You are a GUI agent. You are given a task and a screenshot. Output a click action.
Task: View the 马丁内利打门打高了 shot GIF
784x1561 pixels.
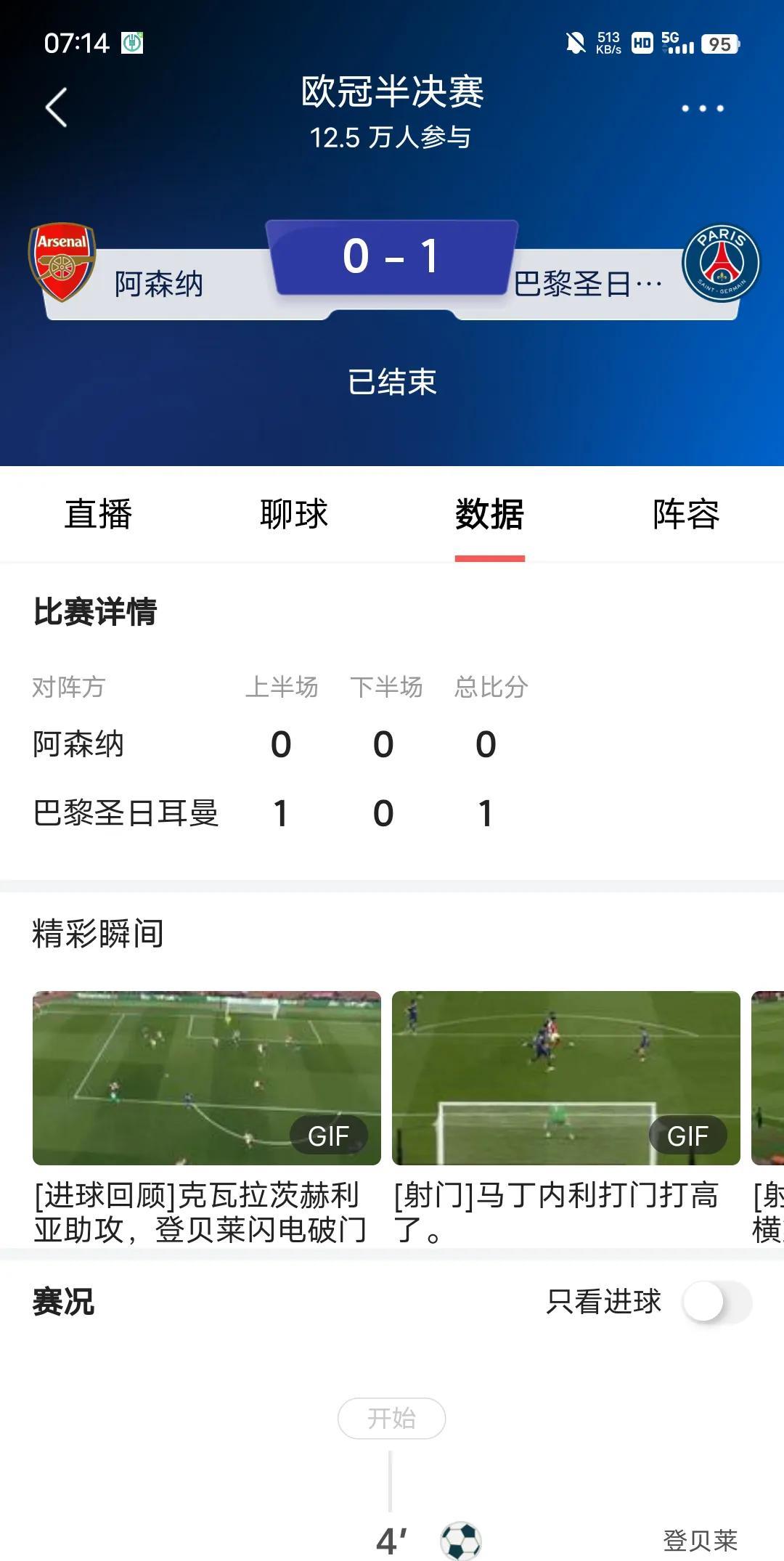click(565, 1077)
